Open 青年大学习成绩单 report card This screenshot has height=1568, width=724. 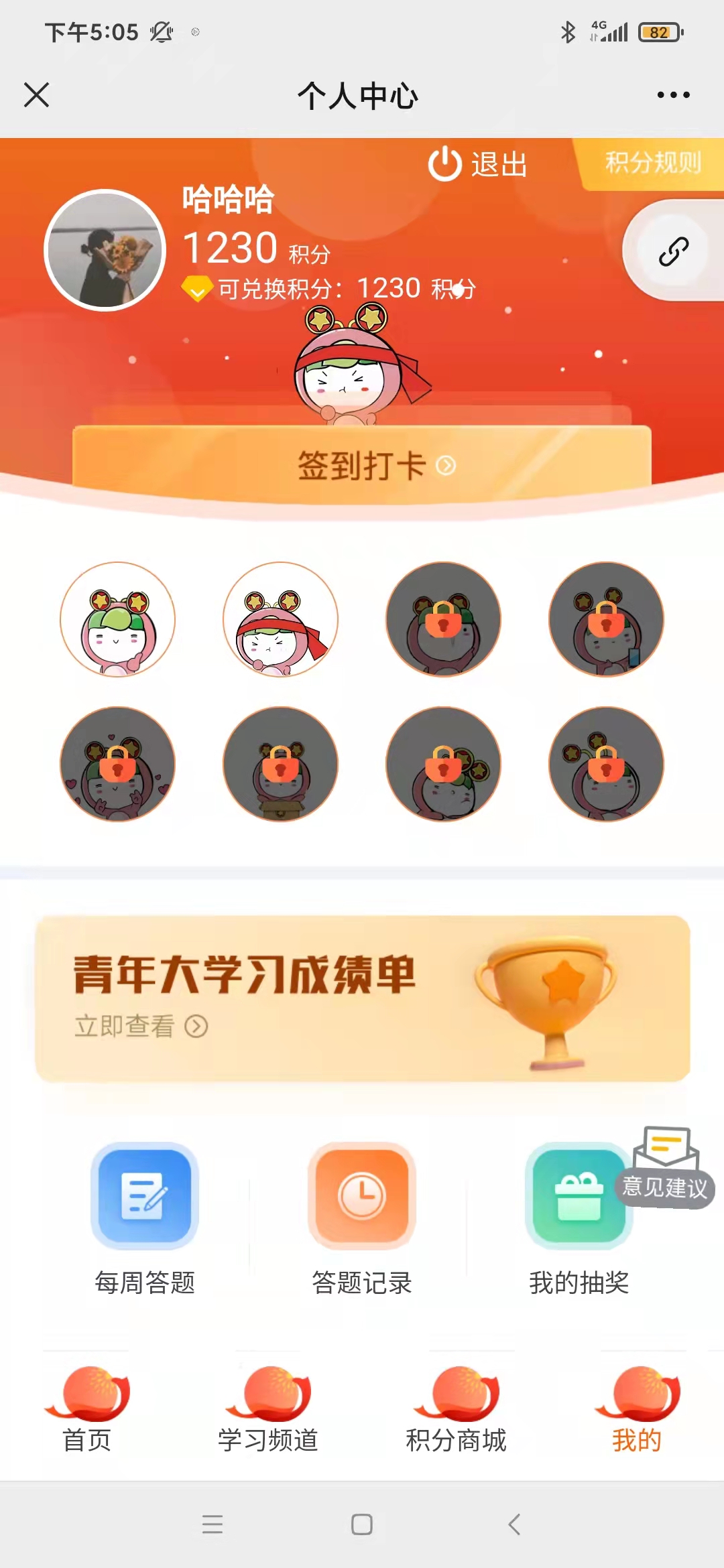362,998
